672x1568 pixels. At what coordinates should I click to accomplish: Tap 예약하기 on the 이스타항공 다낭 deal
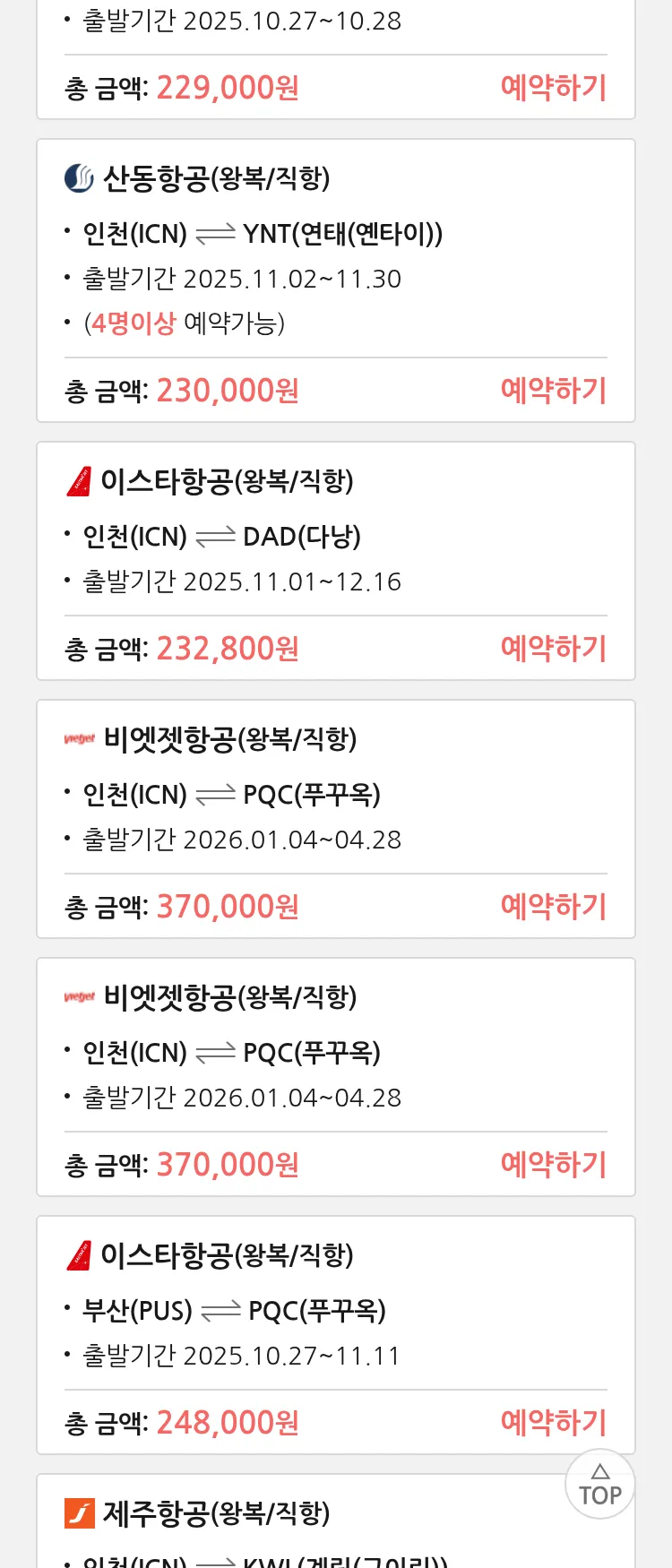553,649
